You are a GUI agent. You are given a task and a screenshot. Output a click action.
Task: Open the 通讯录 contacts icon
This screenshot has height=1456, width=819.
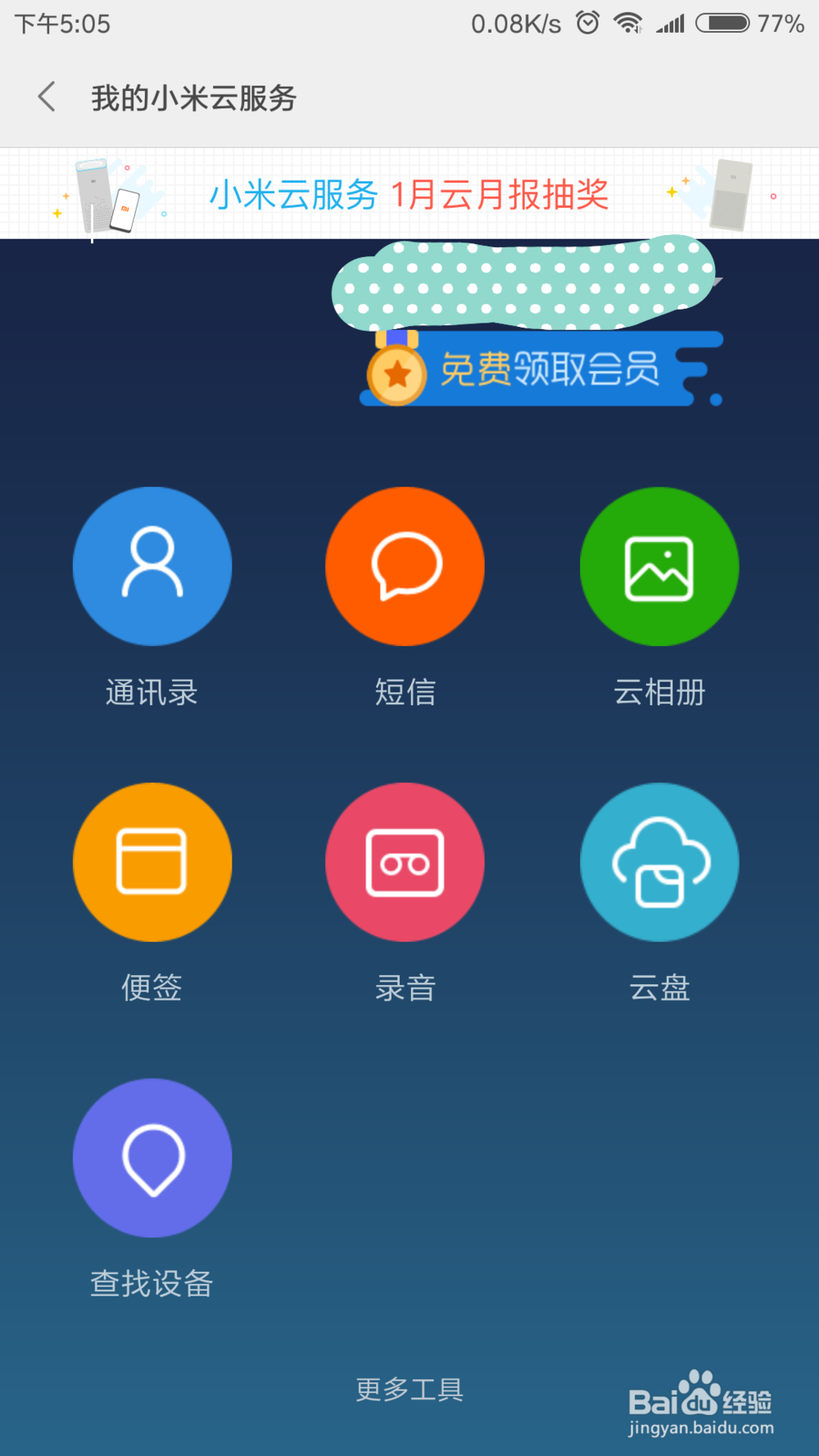coord(152,566)
